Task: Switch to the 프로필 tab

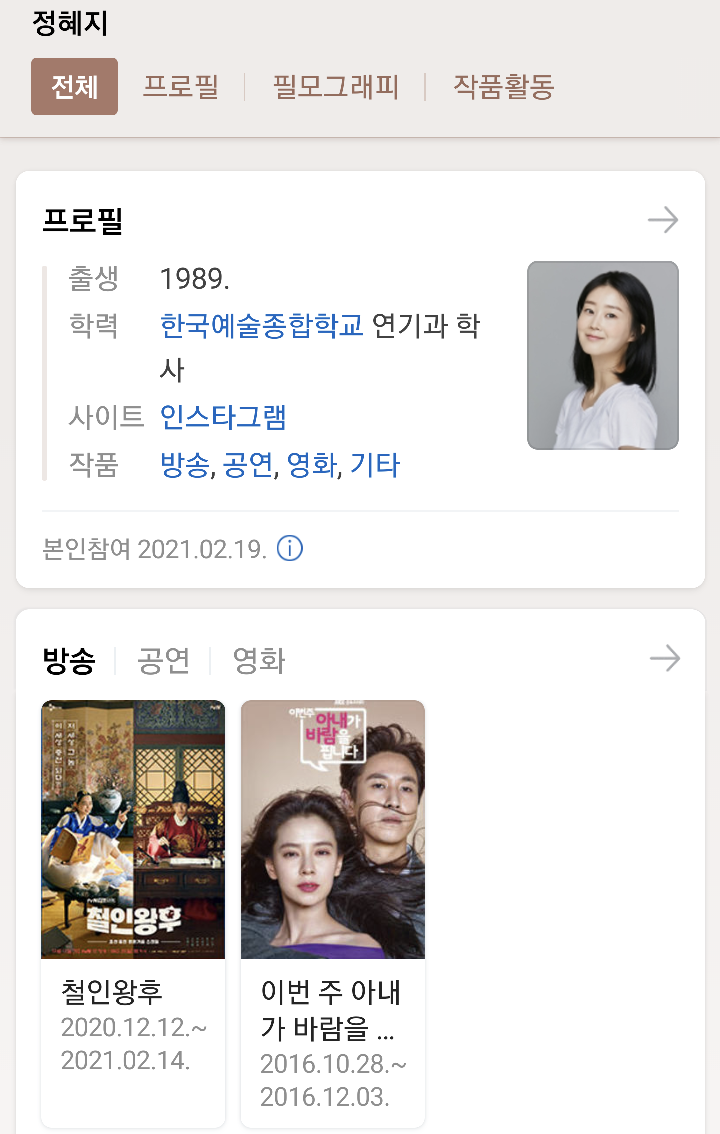Action: pos(181,87)
